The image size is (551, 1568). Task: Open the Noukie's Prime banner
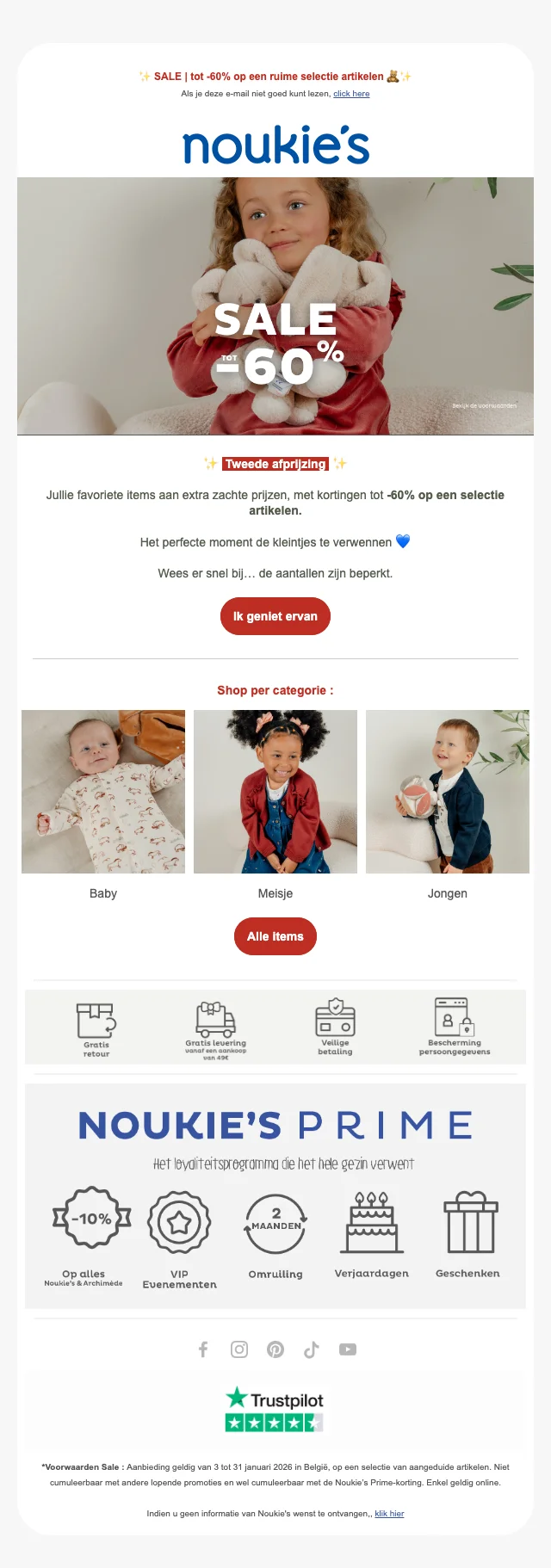pos(275,1196)
